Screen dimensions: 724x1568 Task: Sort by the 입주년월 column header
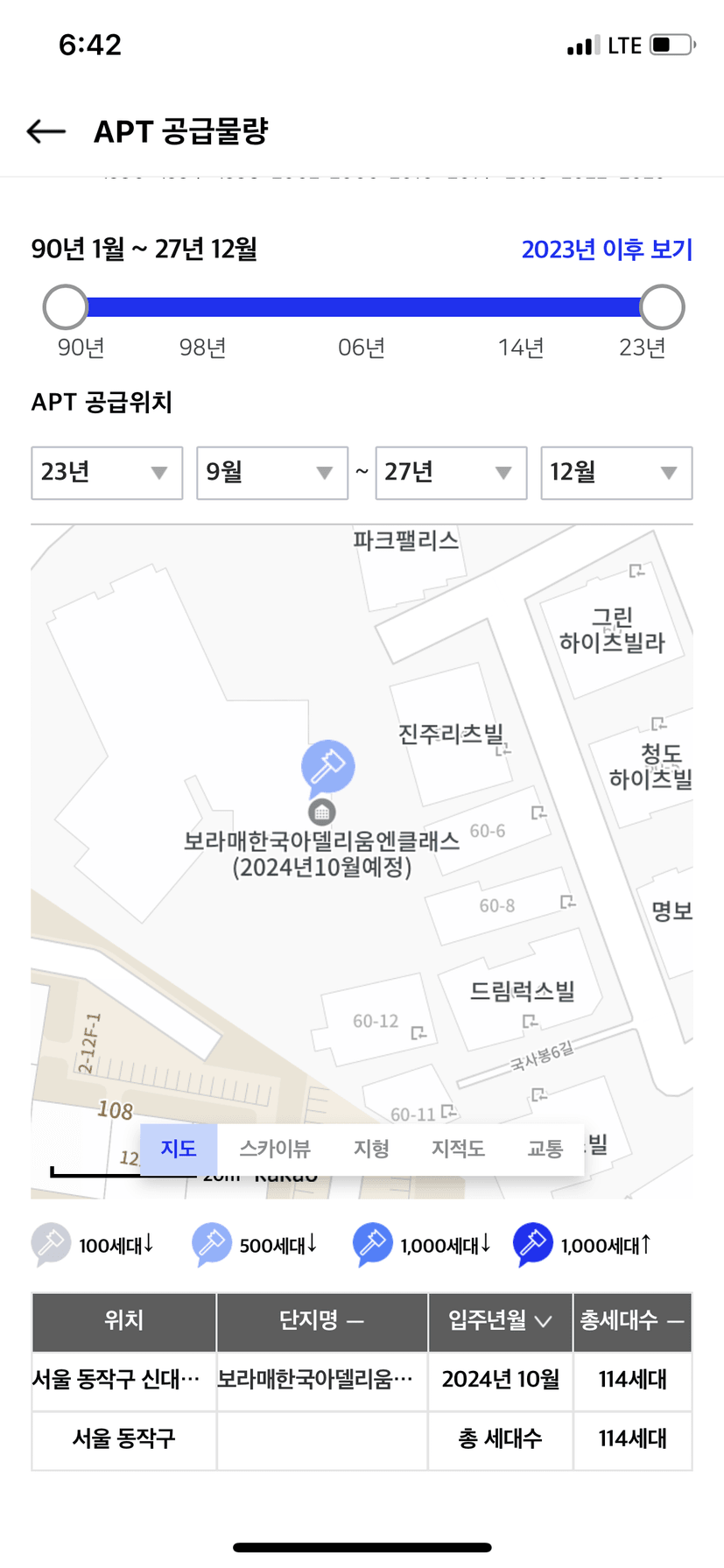(500, 1321)
